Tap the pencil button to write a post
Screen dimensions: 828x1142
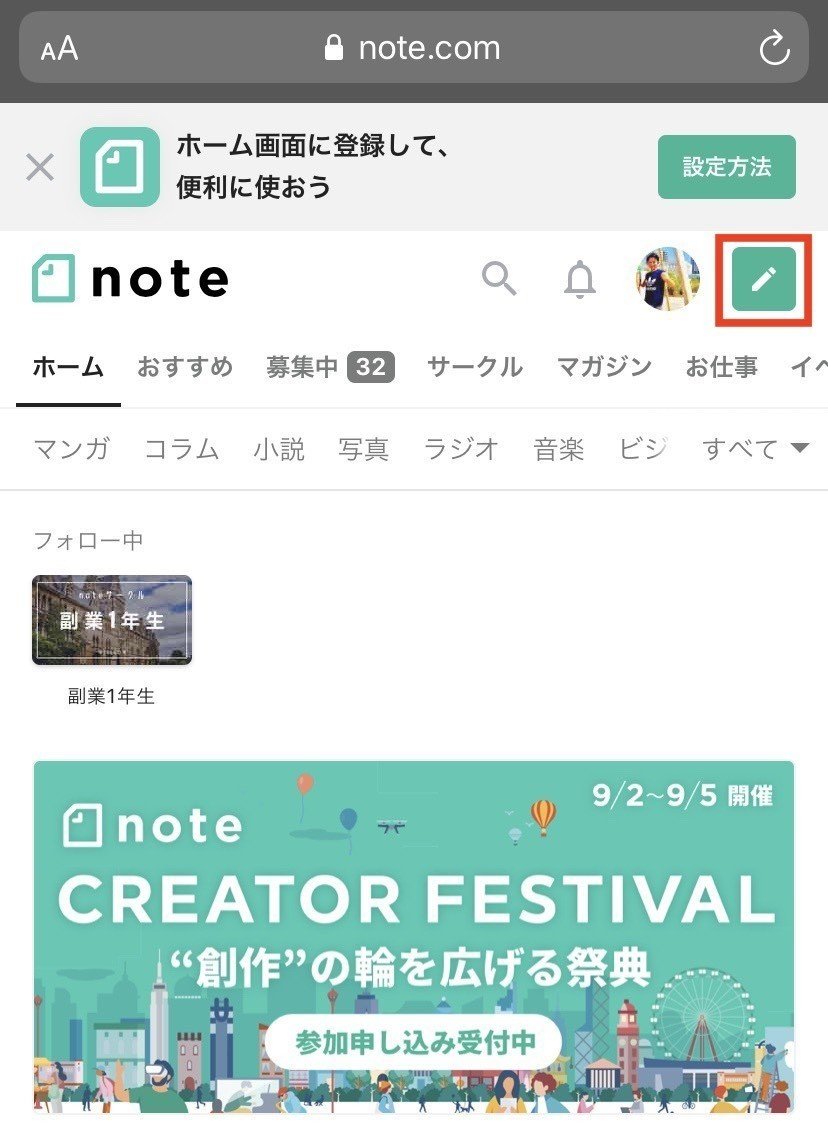tap(764, 279)
